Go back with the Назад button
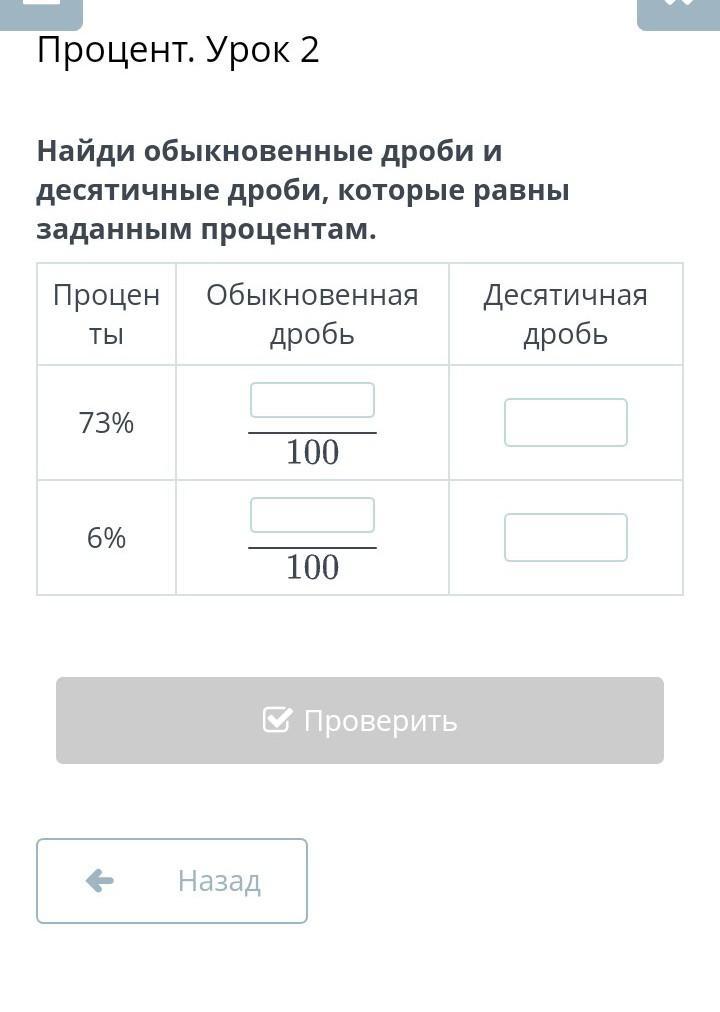Screen dimensions: 720x1012 pos(172,880)
